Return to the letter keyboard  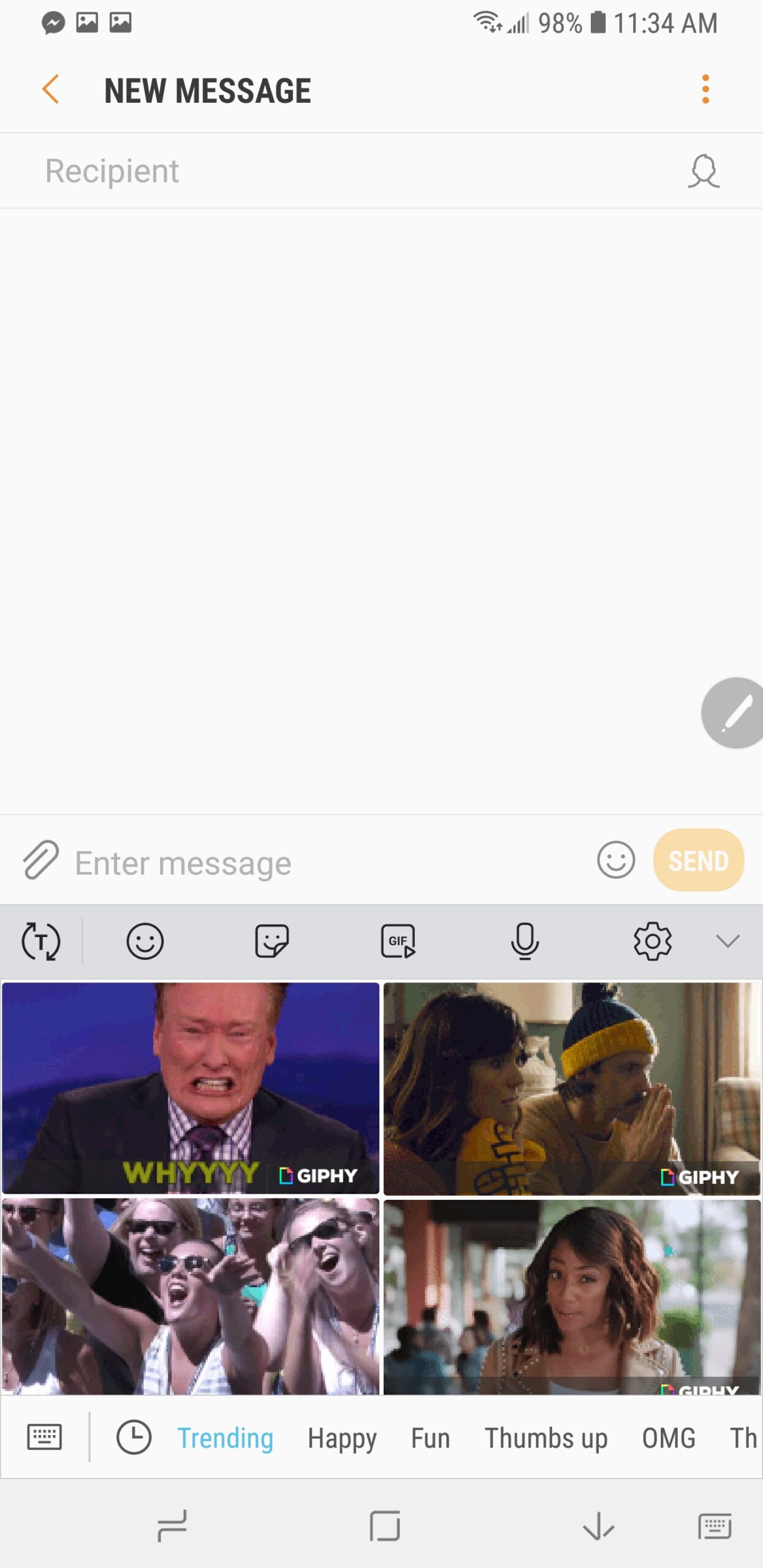44,1437
